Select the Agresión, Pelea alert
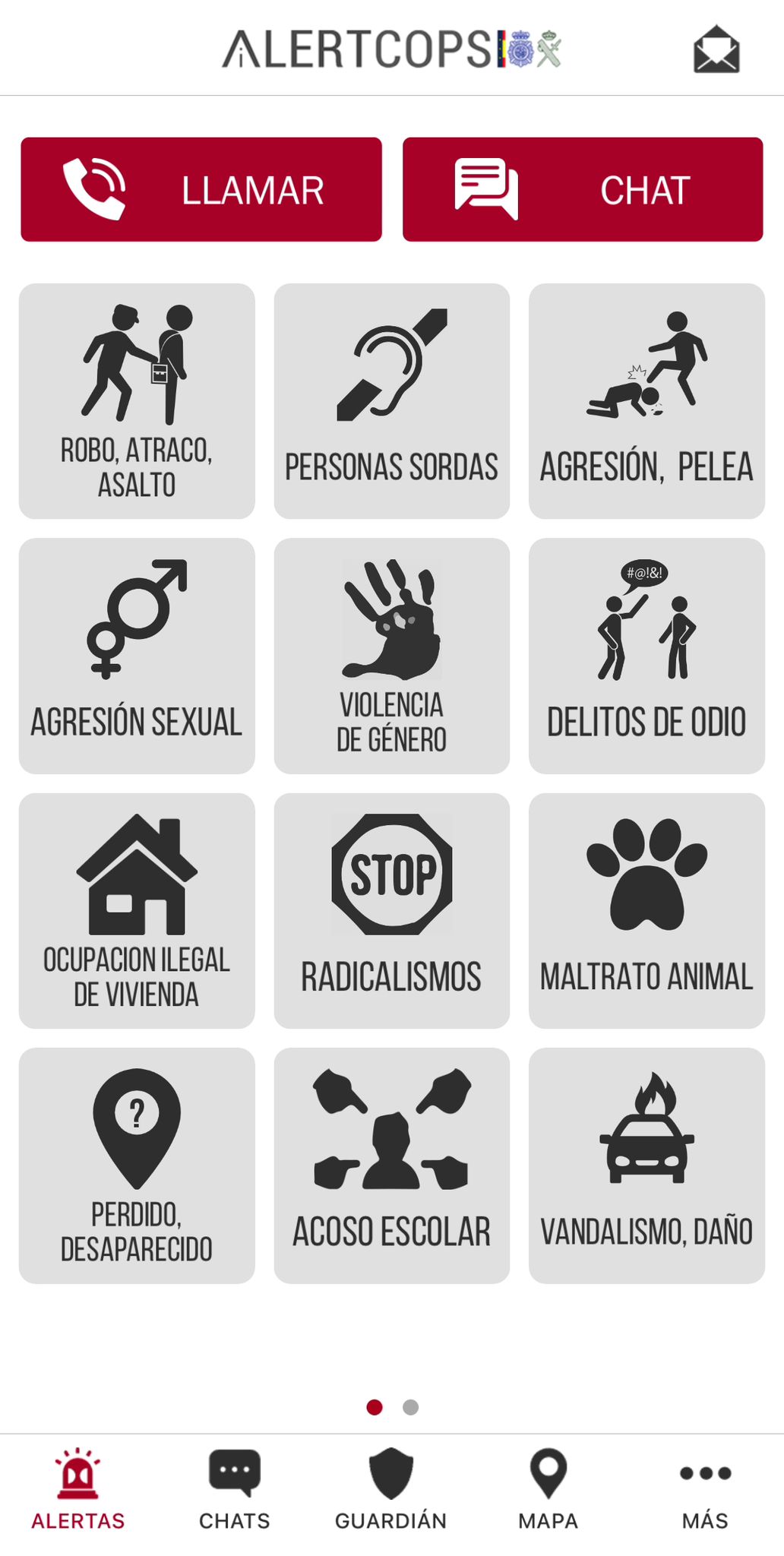This screenshot has height=1556, width=784. click(646, 401)
